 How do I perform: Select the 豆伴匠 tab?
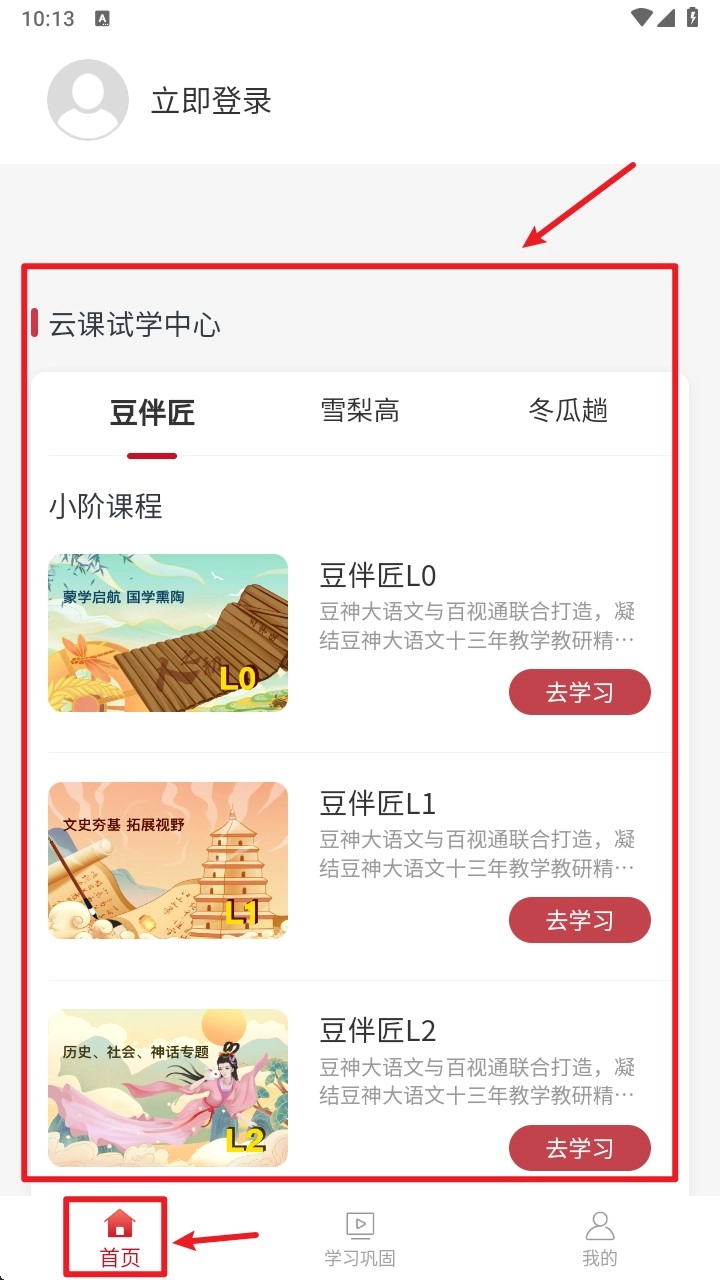[152, 412]
